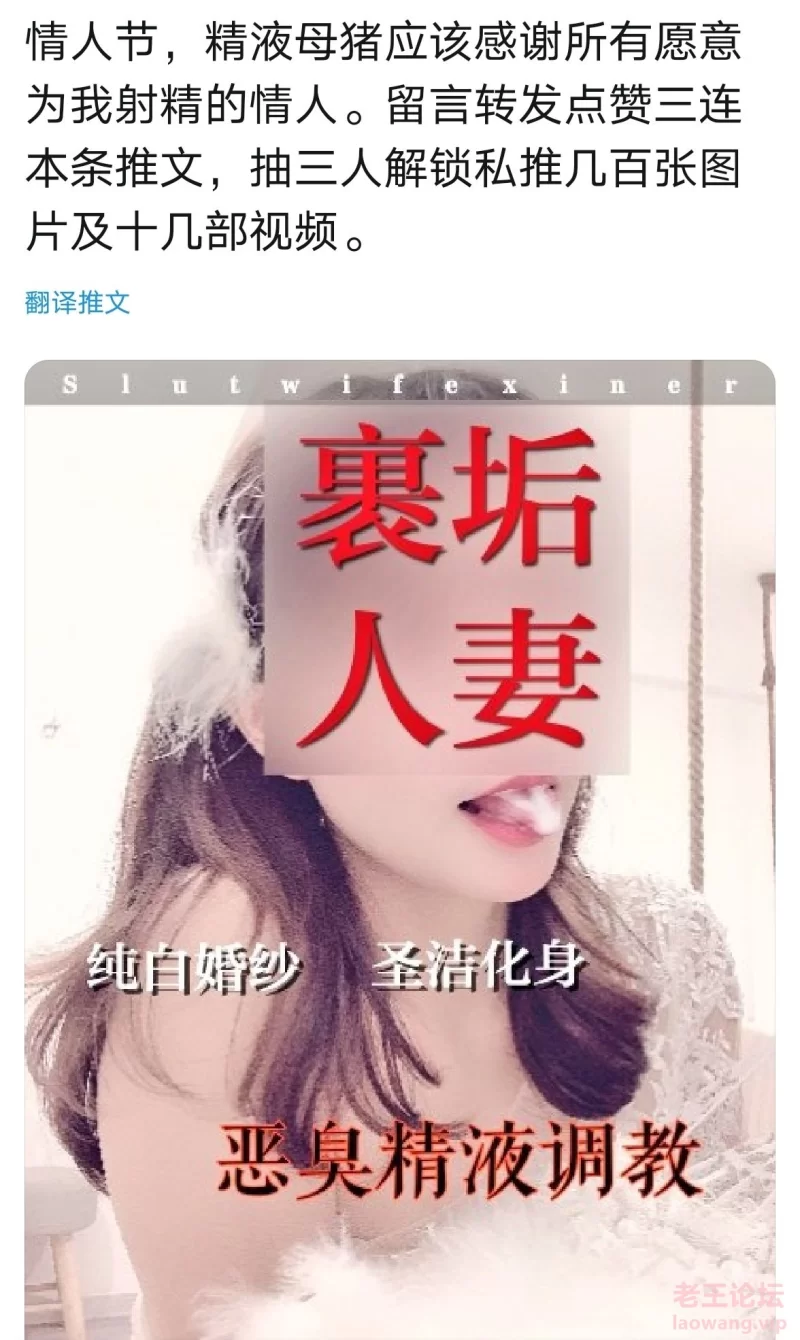Open the image attached to the tweet

(400, 850)
